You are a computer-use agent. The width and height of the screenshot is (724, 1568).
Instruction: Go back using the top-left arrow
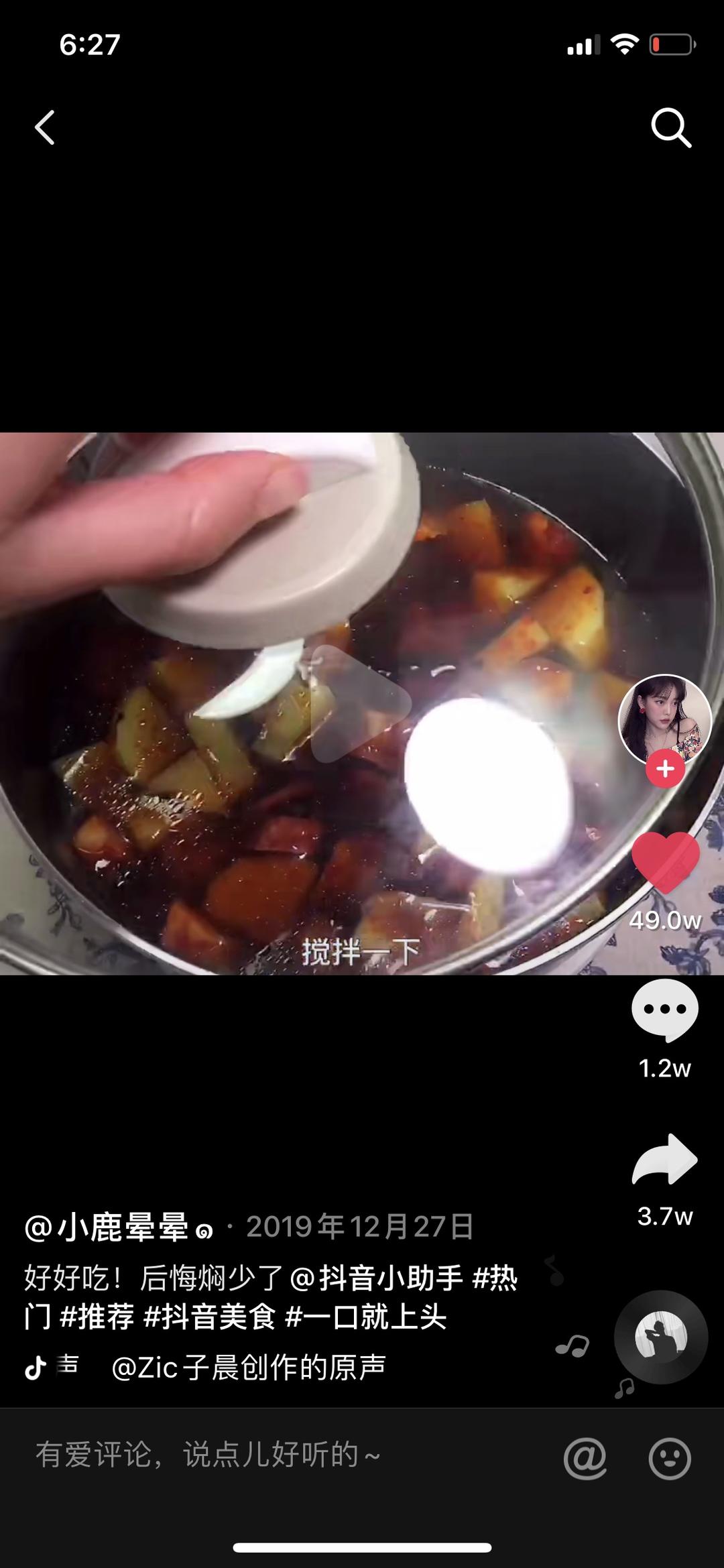click(x=45, y=127)
